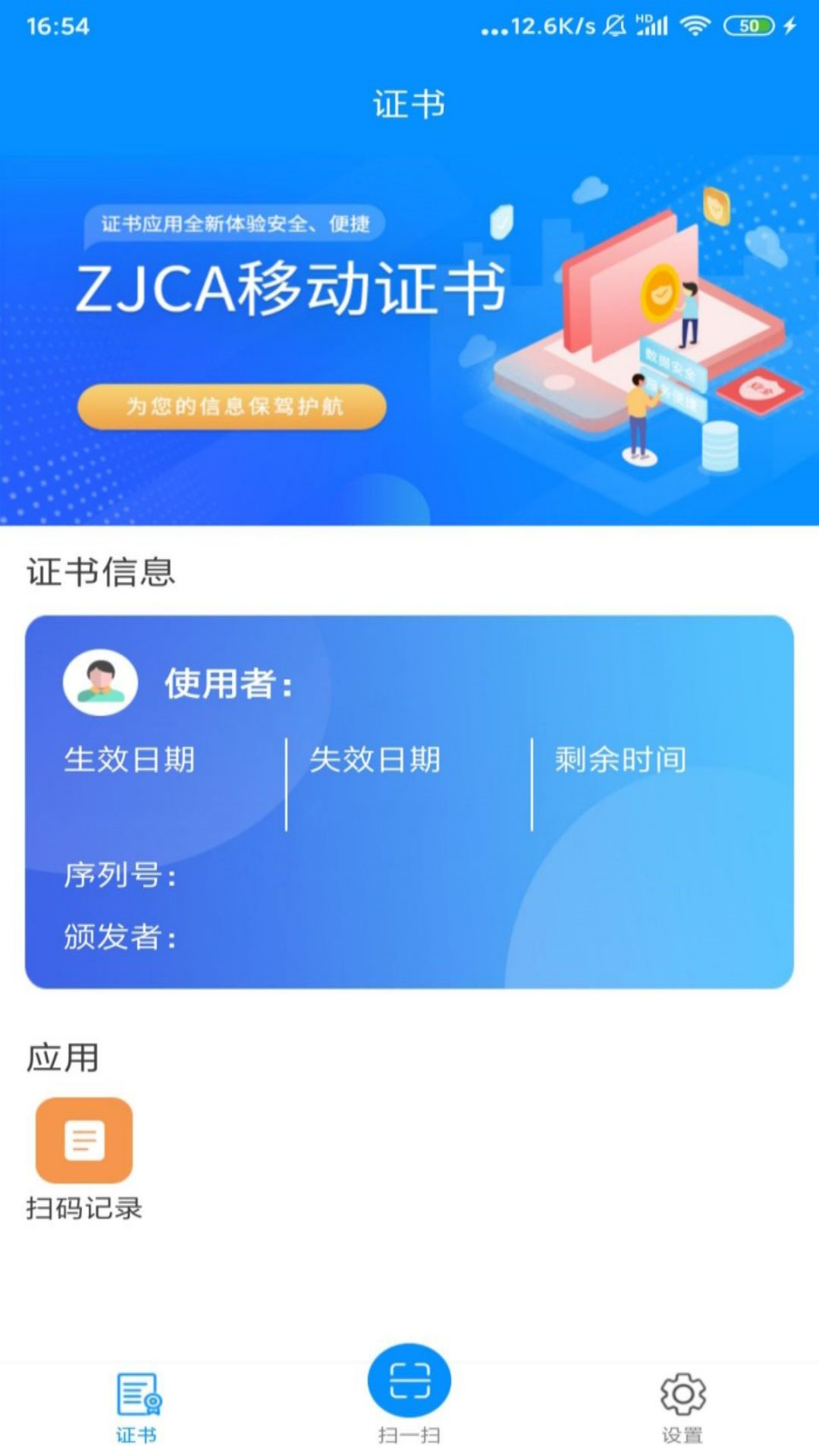
Task: Tap the 为您的信息保驾护航 banner button
Action: click(231, 407)
